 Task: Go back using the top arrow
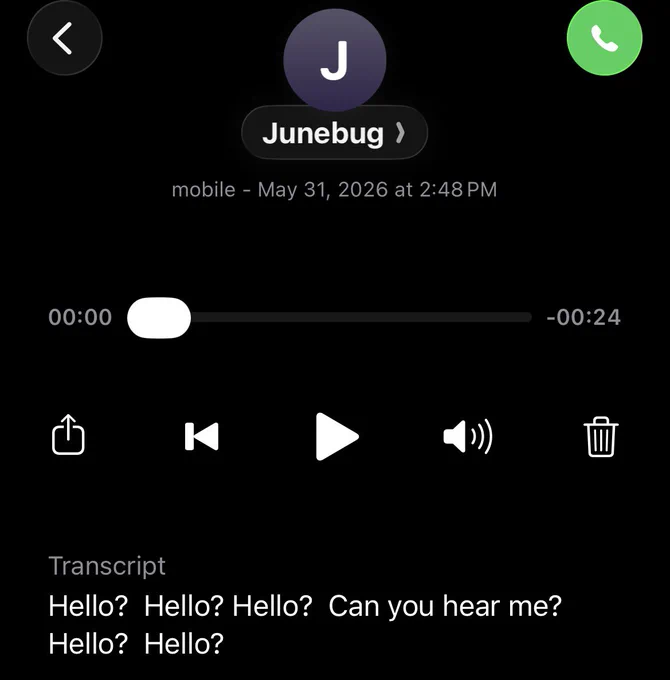(65, 39)
